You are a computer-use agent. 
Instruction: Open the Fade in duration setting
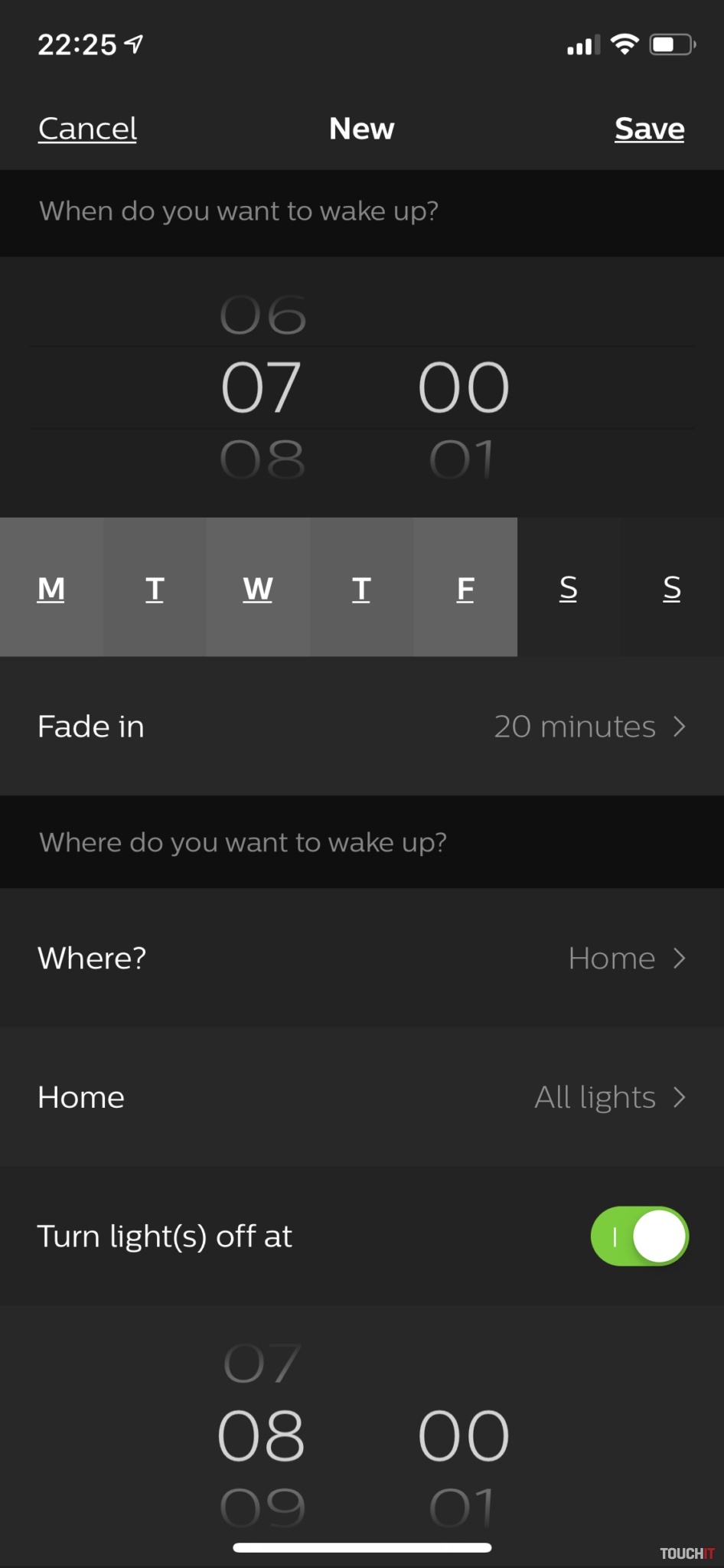[362, 726]
